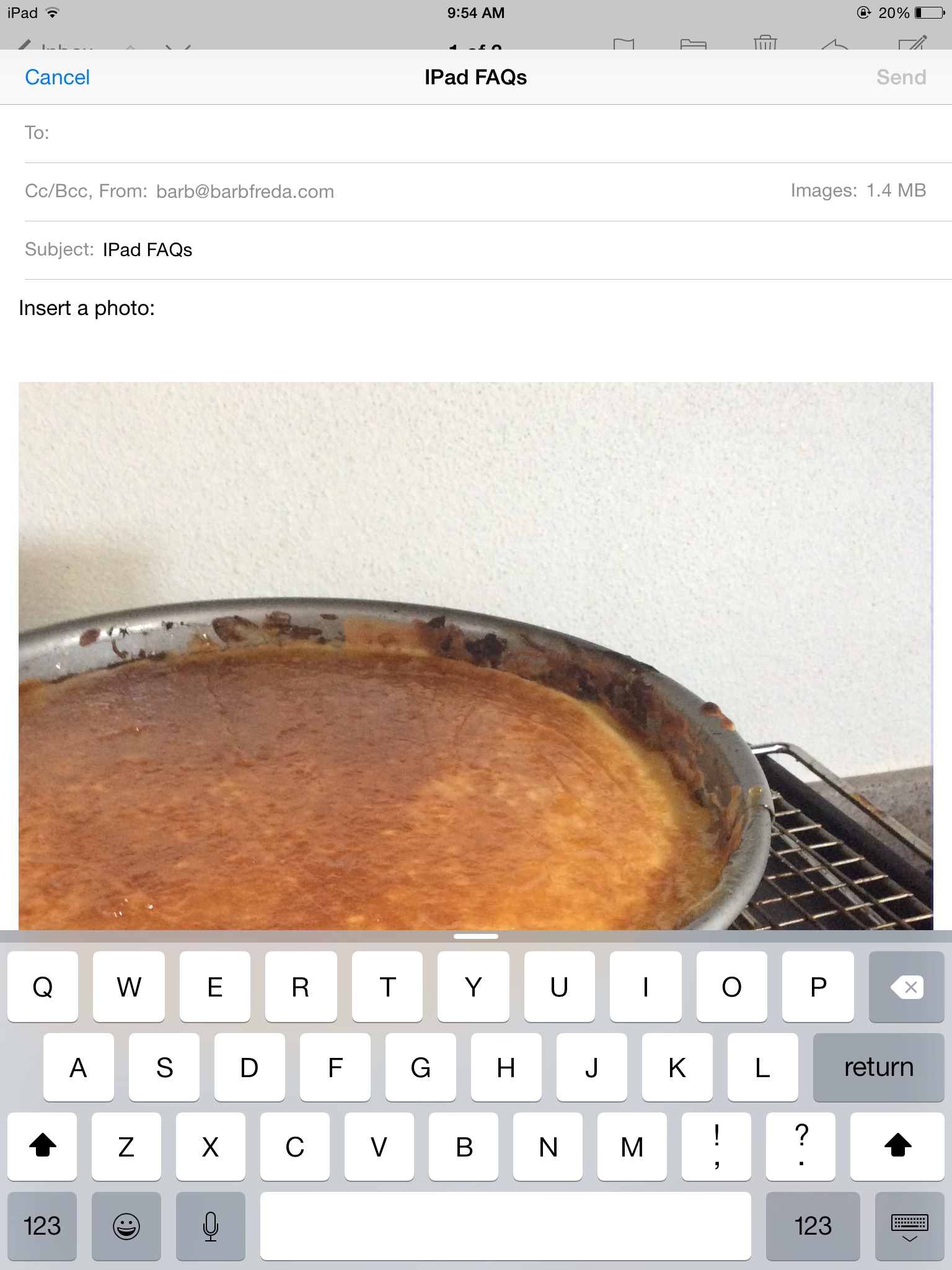This screenshot has width=952, height=1270.
Task: Tap the space bar
Action: pos(505,1226)
